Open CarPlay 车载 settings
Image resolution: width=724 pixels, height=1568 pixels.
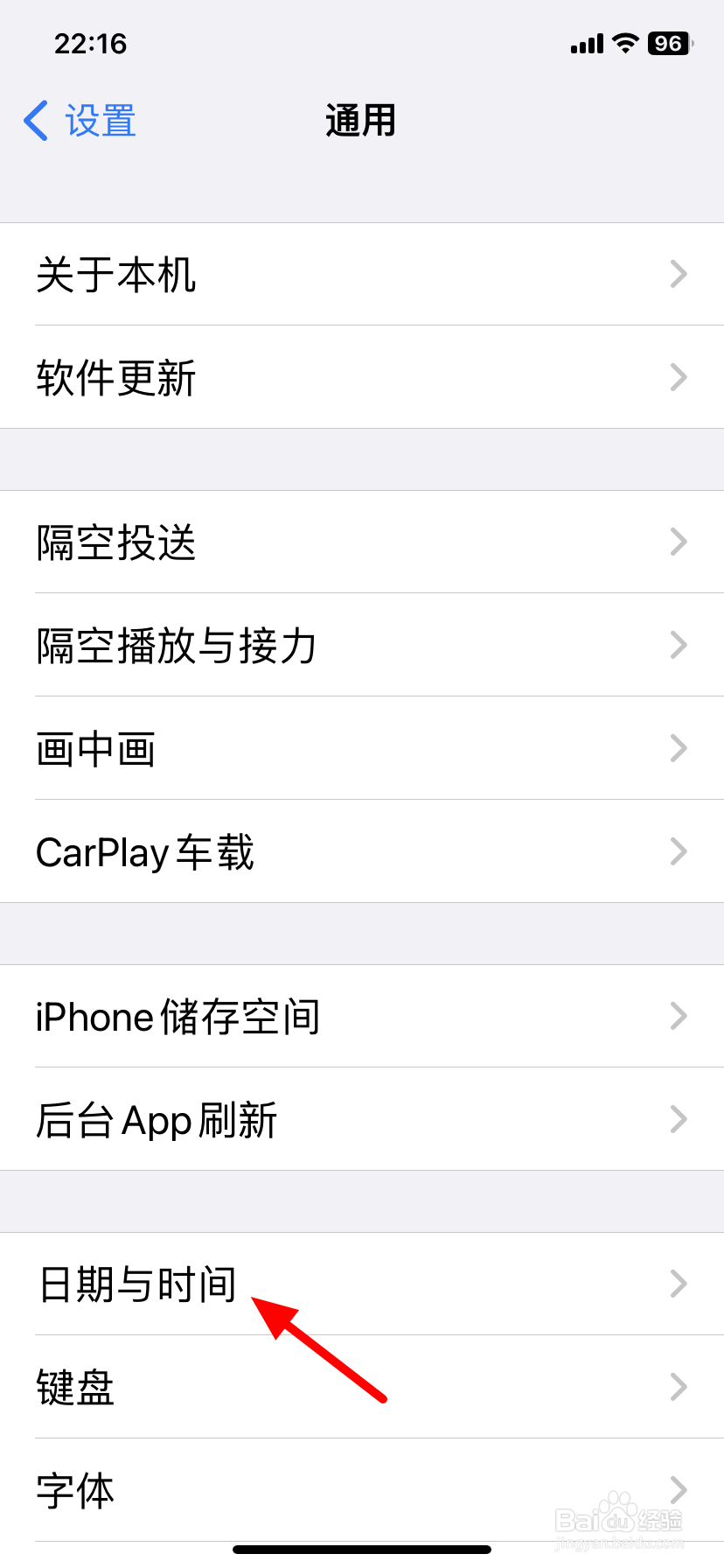[x=145, y=851]
